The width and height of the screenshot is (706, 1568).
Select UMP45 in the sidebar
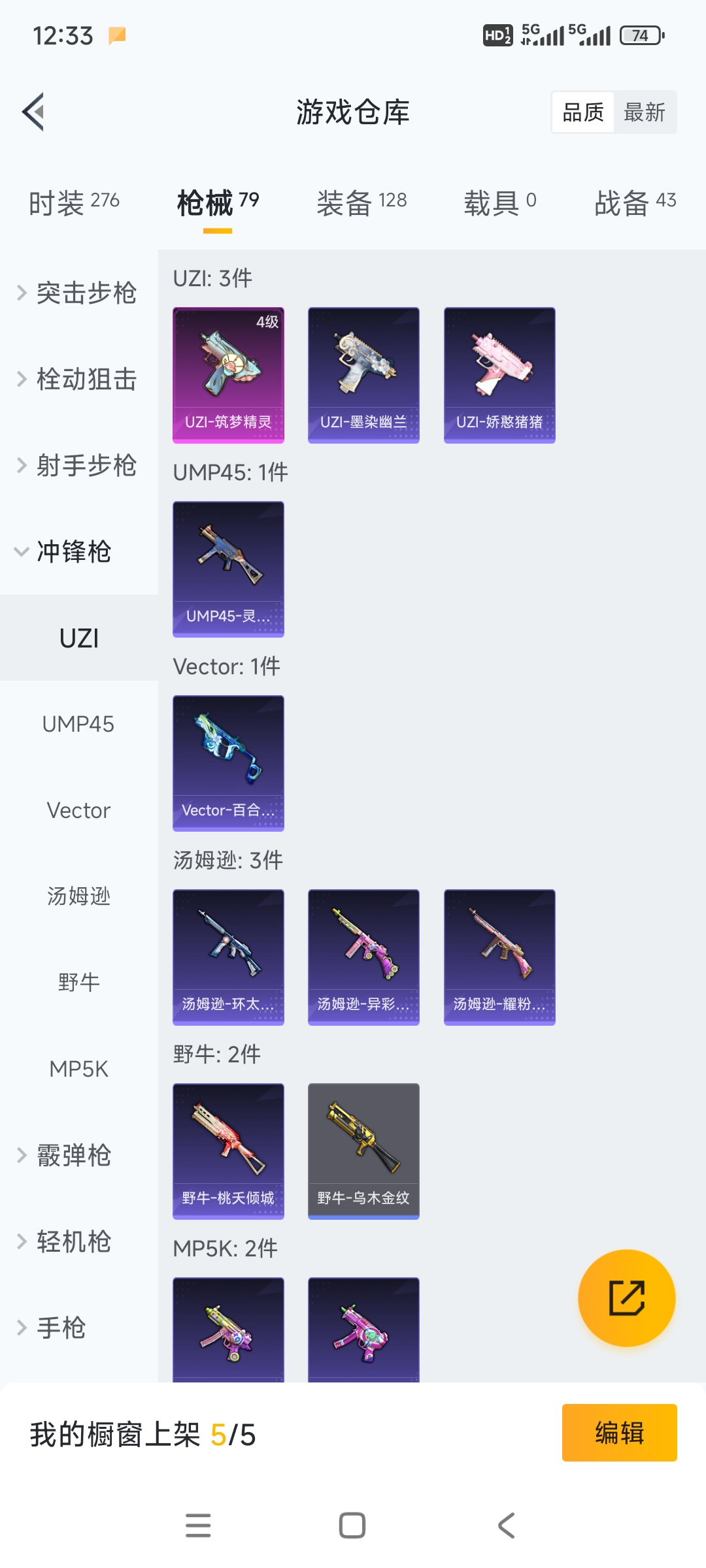click(78, 724)
